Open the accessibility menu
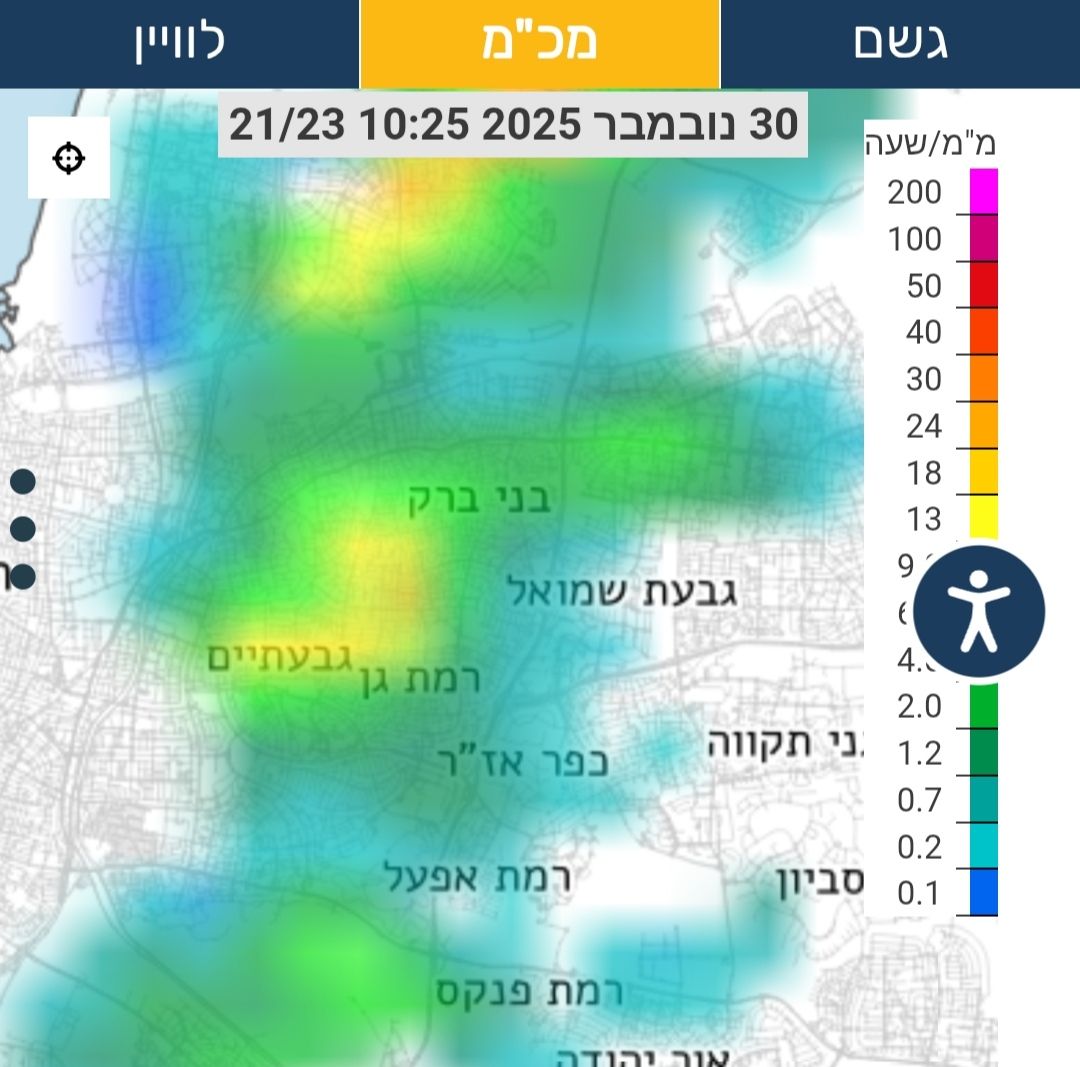This screenshot has height=1067, width=1080. point(978,611)
